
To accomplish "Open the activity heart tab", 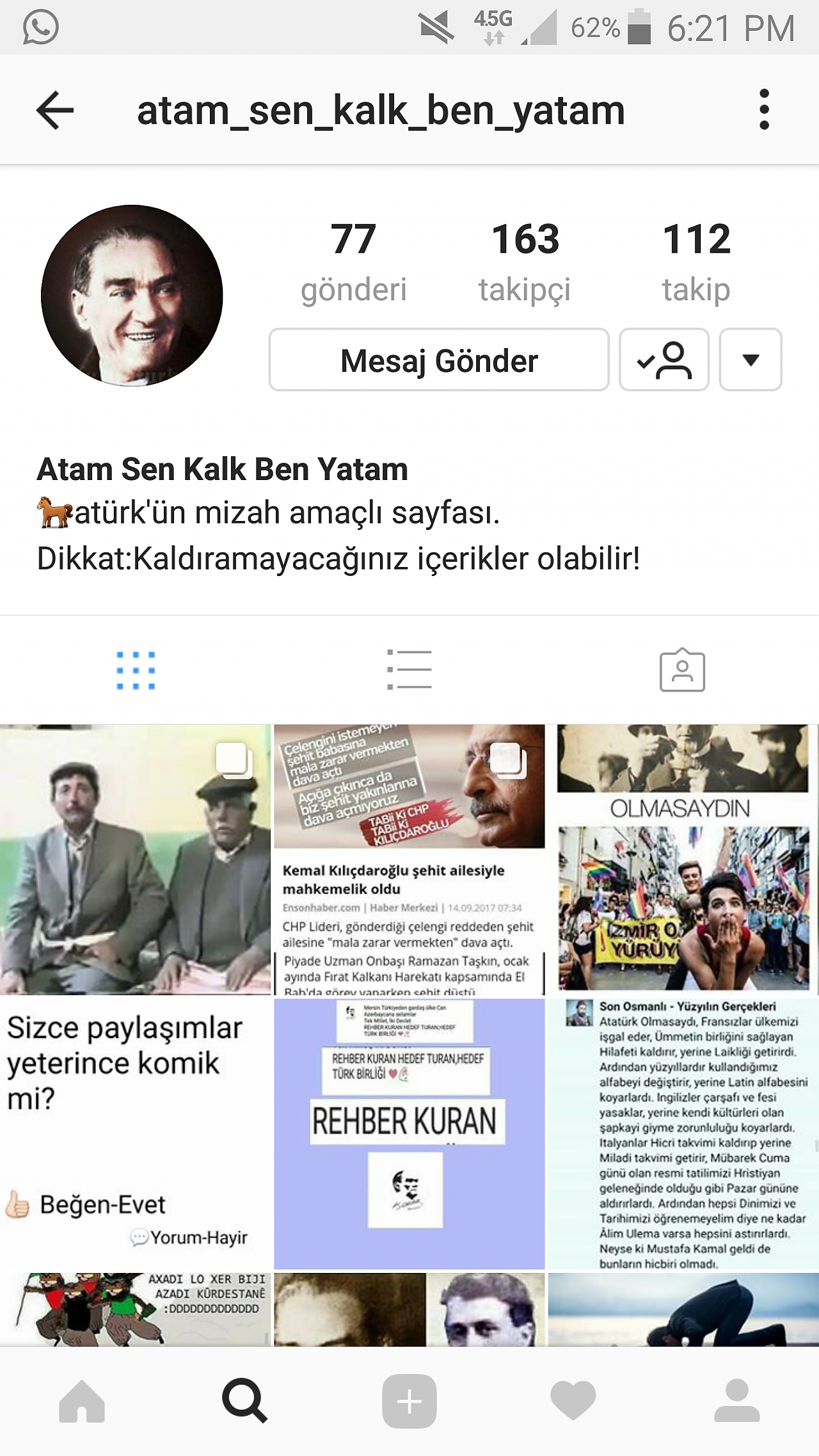I will pyautogui.click(x=573, y=1402).
